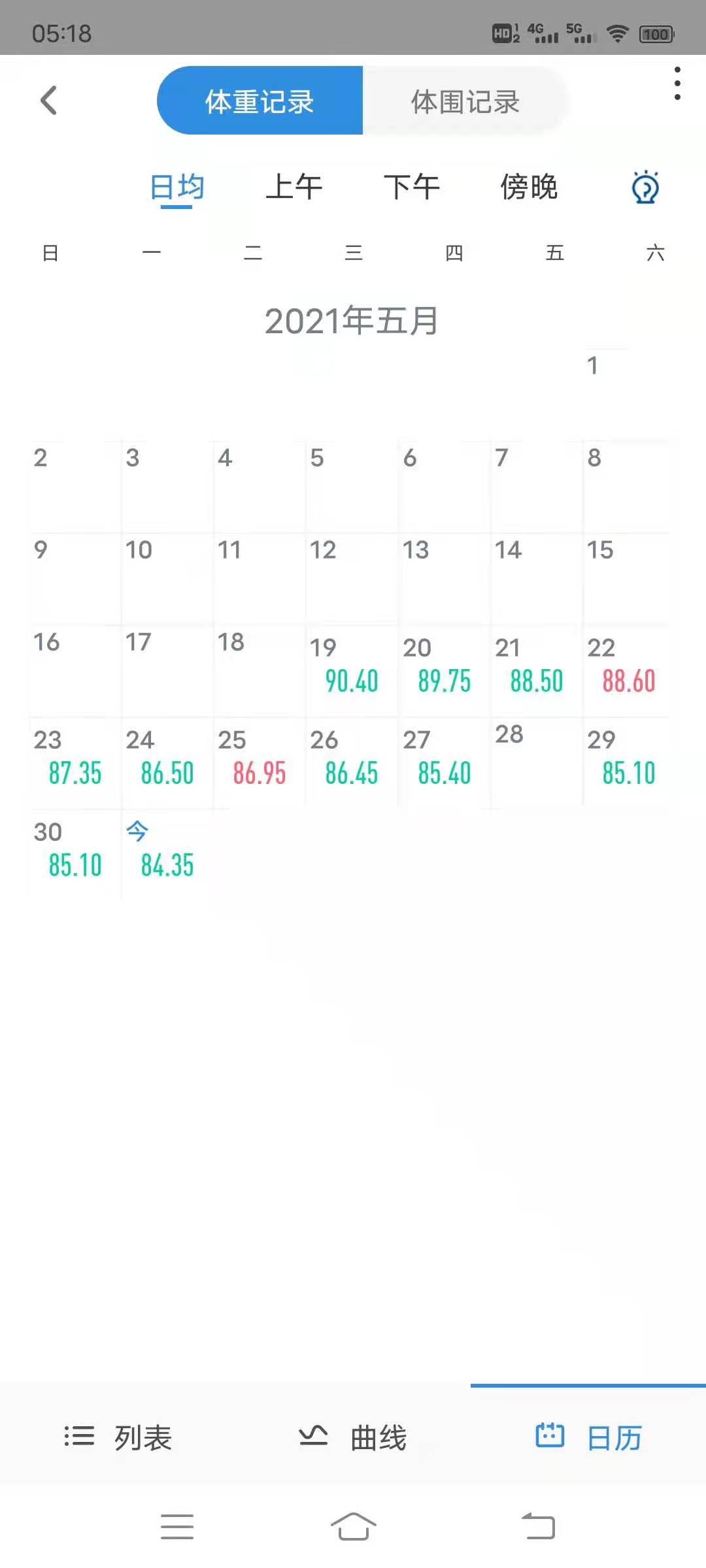Switch to the 上午 filter
Screen dimensions: 706x1568
click(294, 187)
